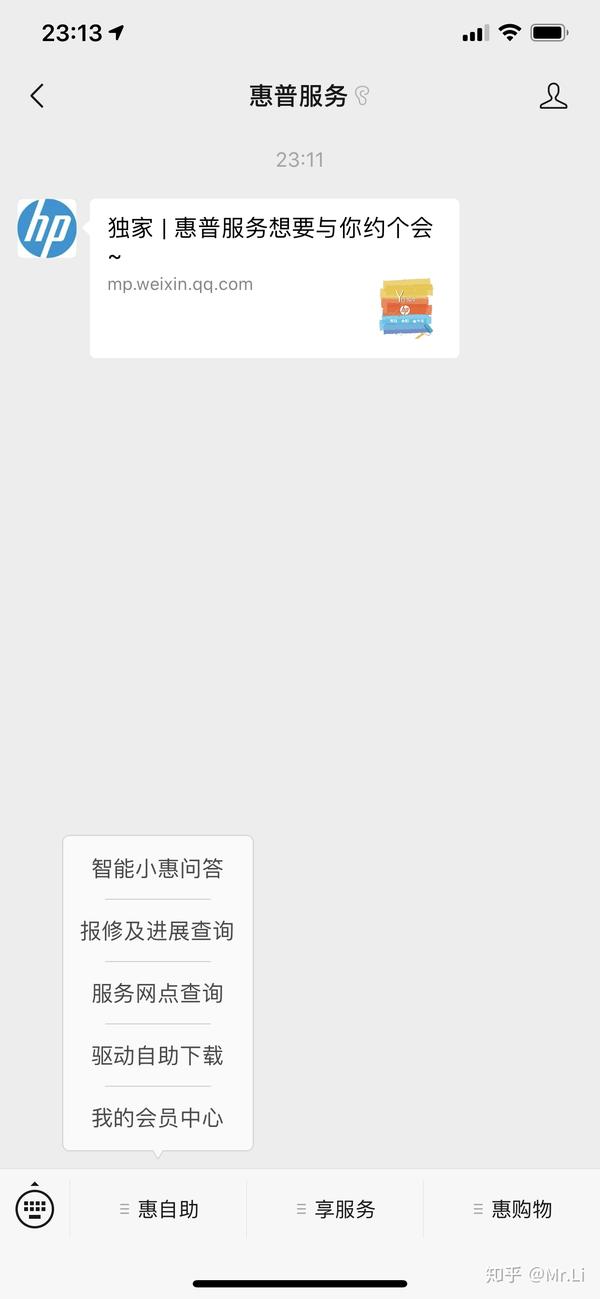Expand the 享服务 menu

pyautogui.click(x=336, y=1209)
